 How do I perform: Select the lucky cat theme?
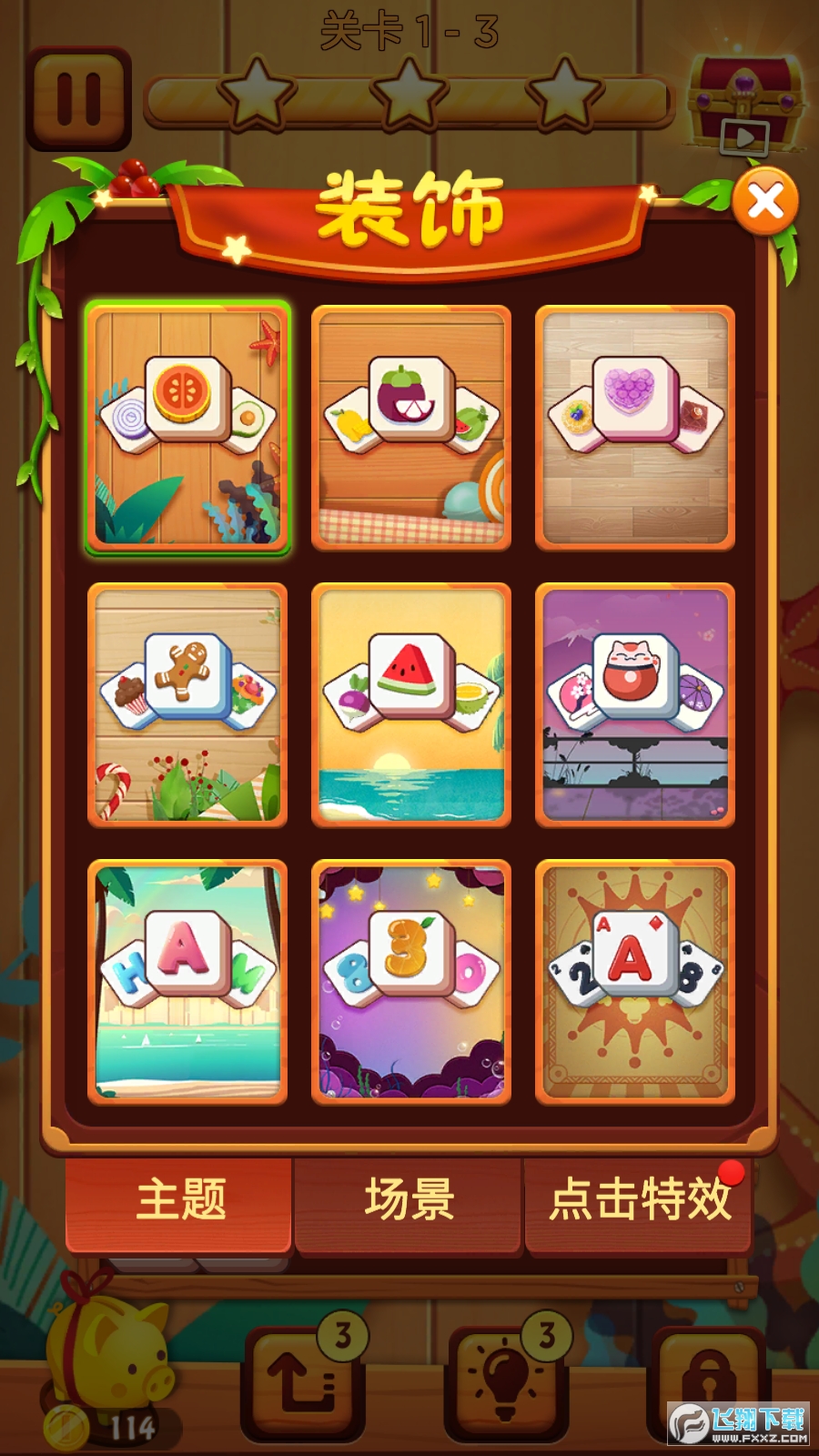pyautogui.click(x=635, y=705)
